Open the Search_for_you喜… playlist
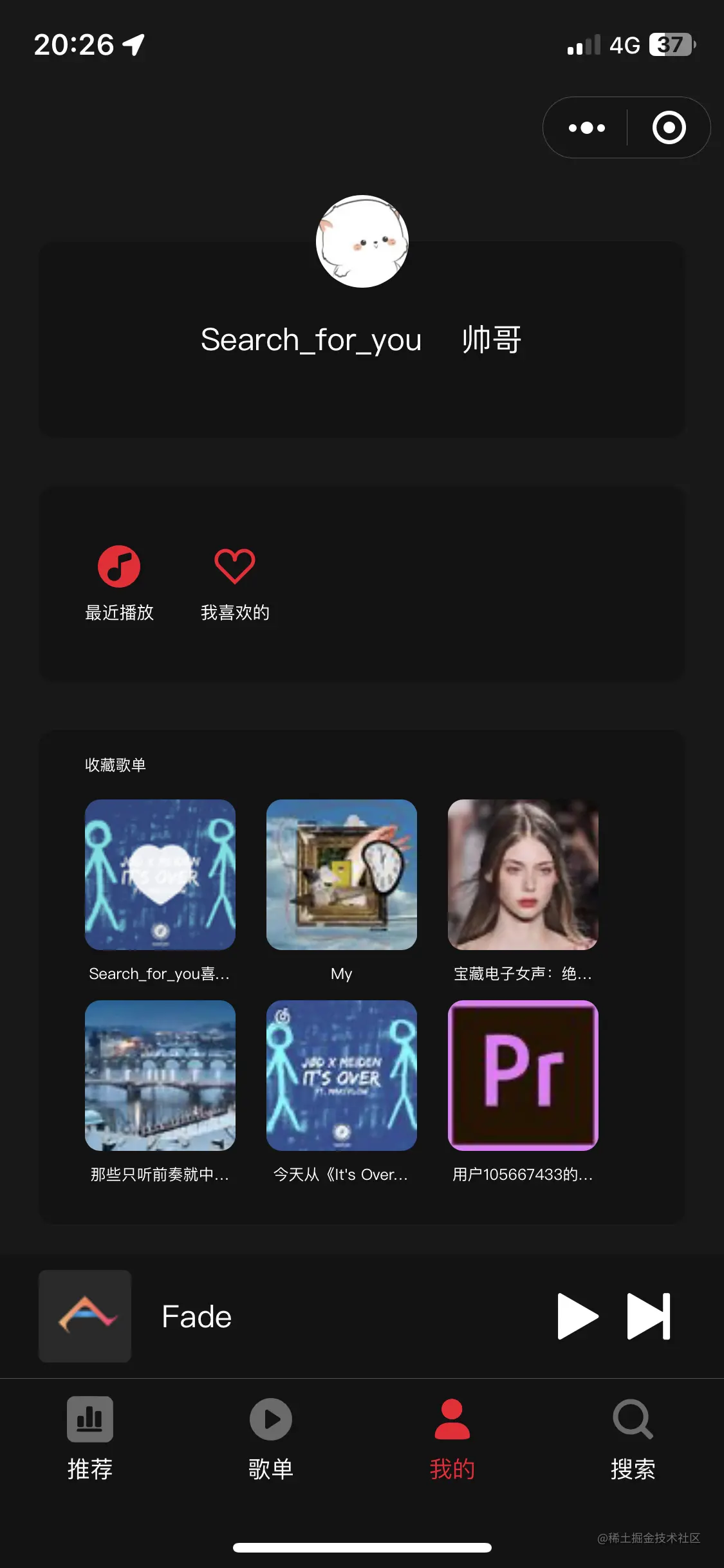Viewport: 724px width, 1568px height. coord(160,874)
